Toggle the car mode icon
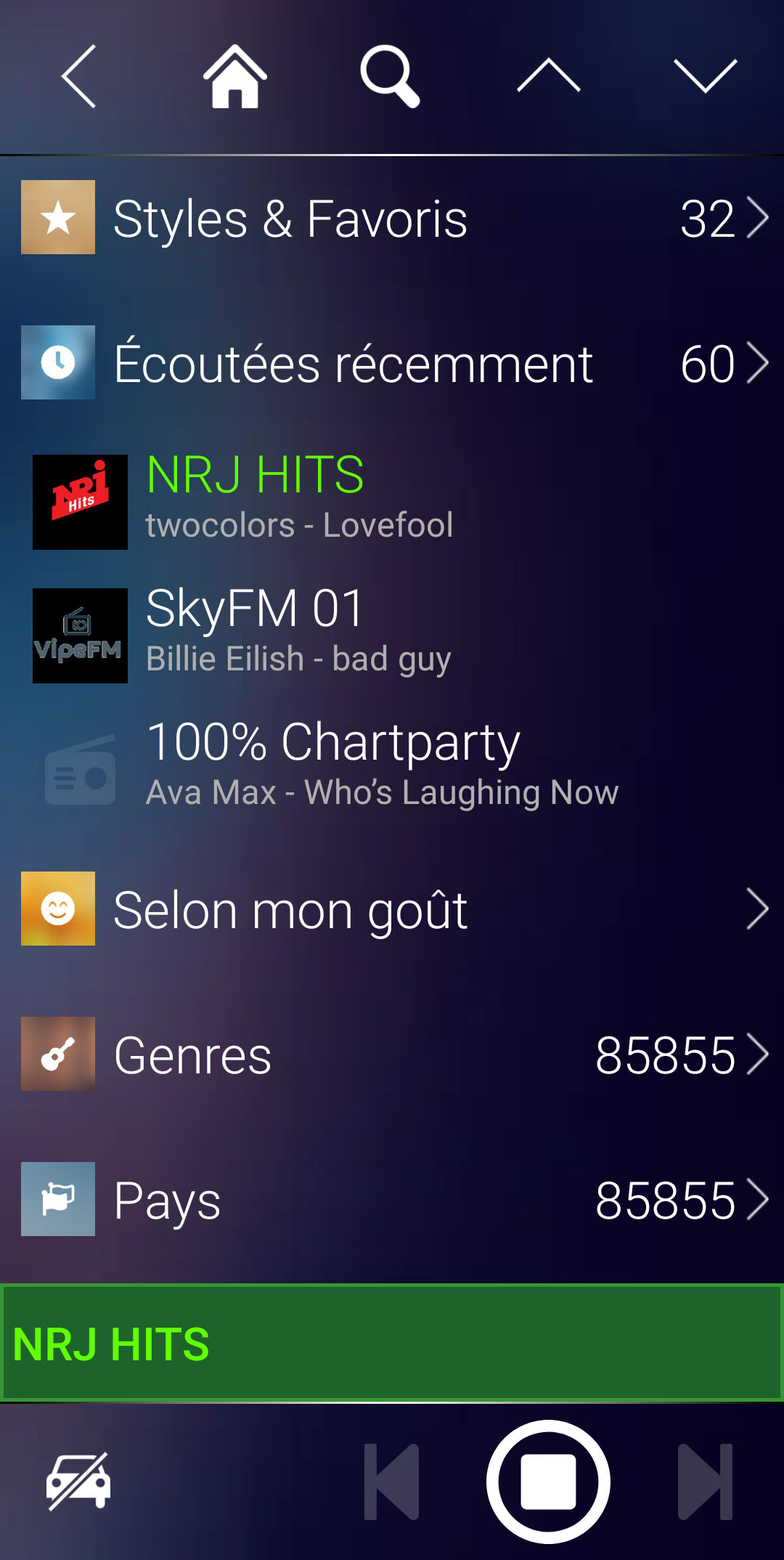784x1560 pixels. (x=78, y=1482)
